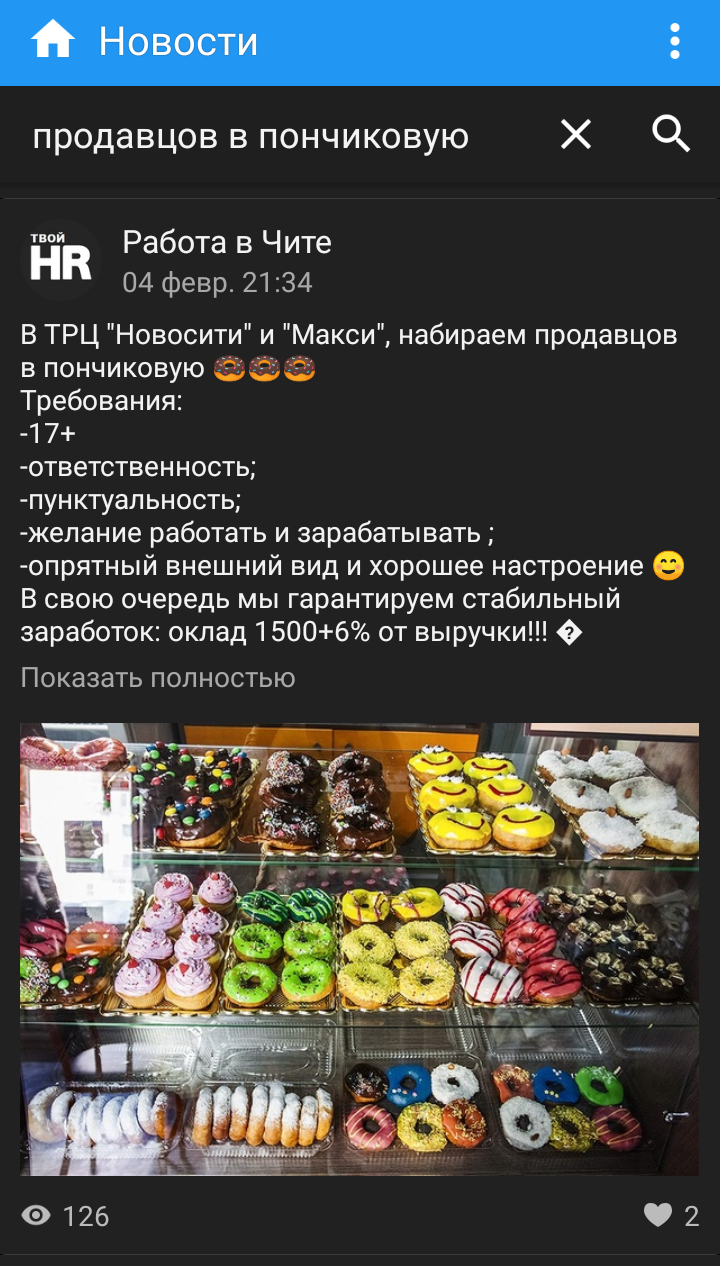Screen dimensions: 720x1266
Task: Run the search with the magnifier icon
Action: click(671, 133)
